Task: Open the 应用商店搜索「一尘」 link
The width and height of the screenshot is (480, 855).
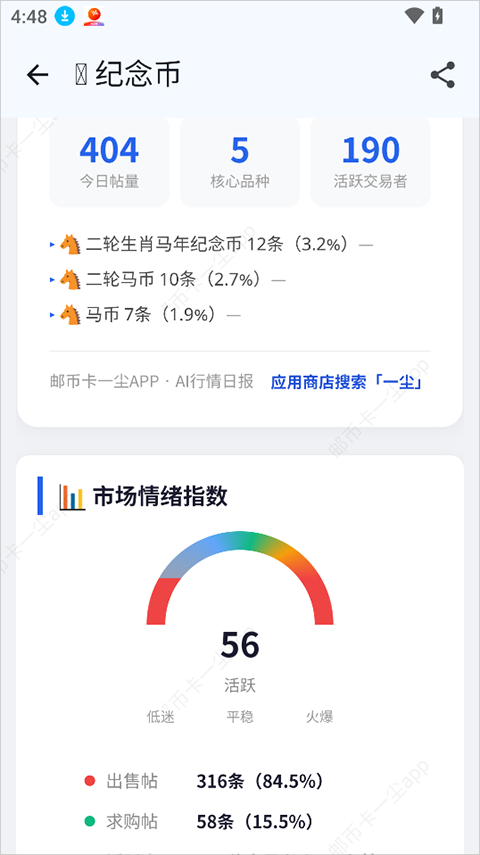Action: (347, 383)
